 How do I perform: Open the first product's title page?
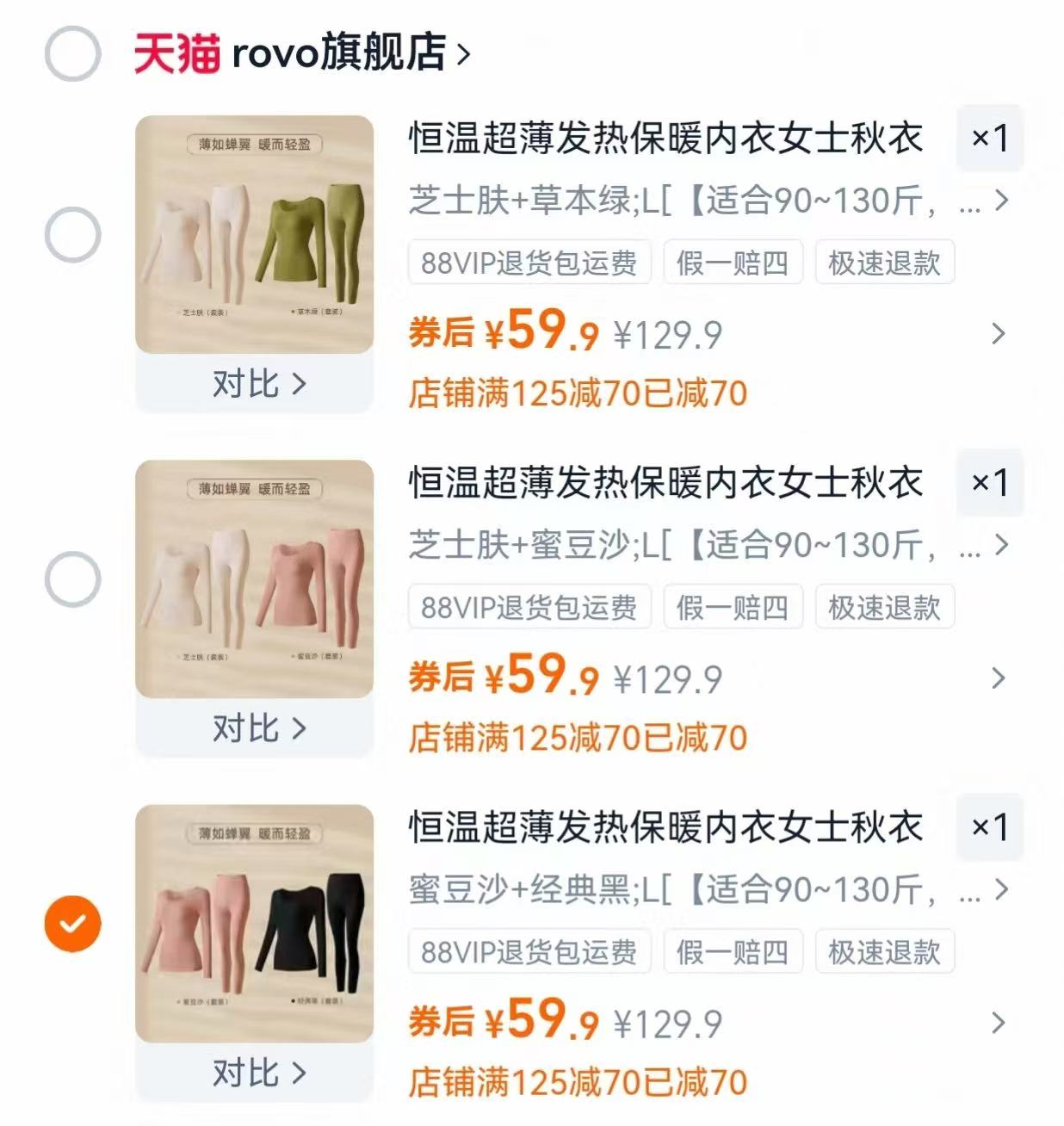[x=663, y=138]
